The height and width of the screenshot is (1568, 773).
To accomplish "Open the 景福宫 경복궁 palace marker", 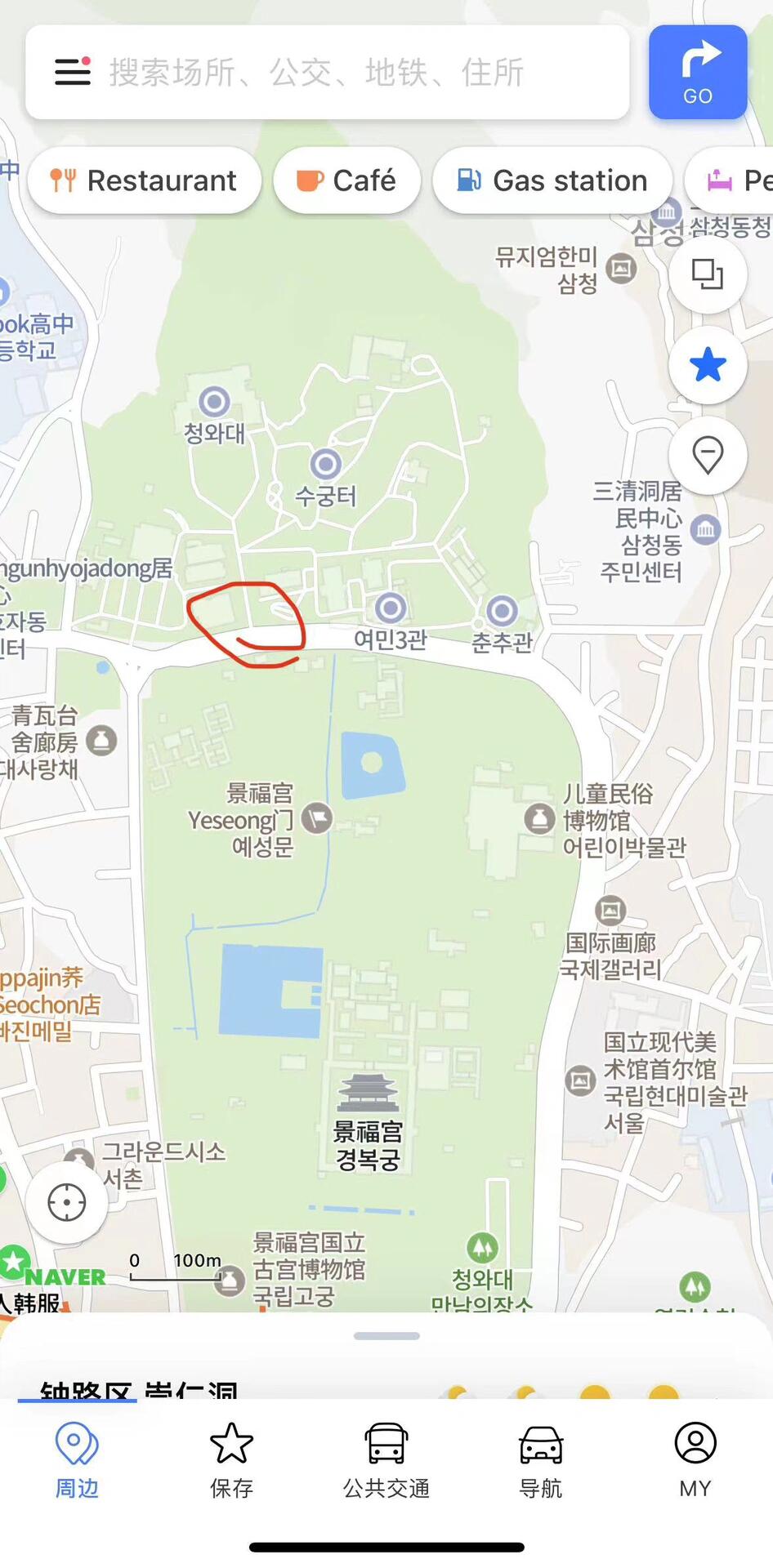I will (x=368, y=1093).
